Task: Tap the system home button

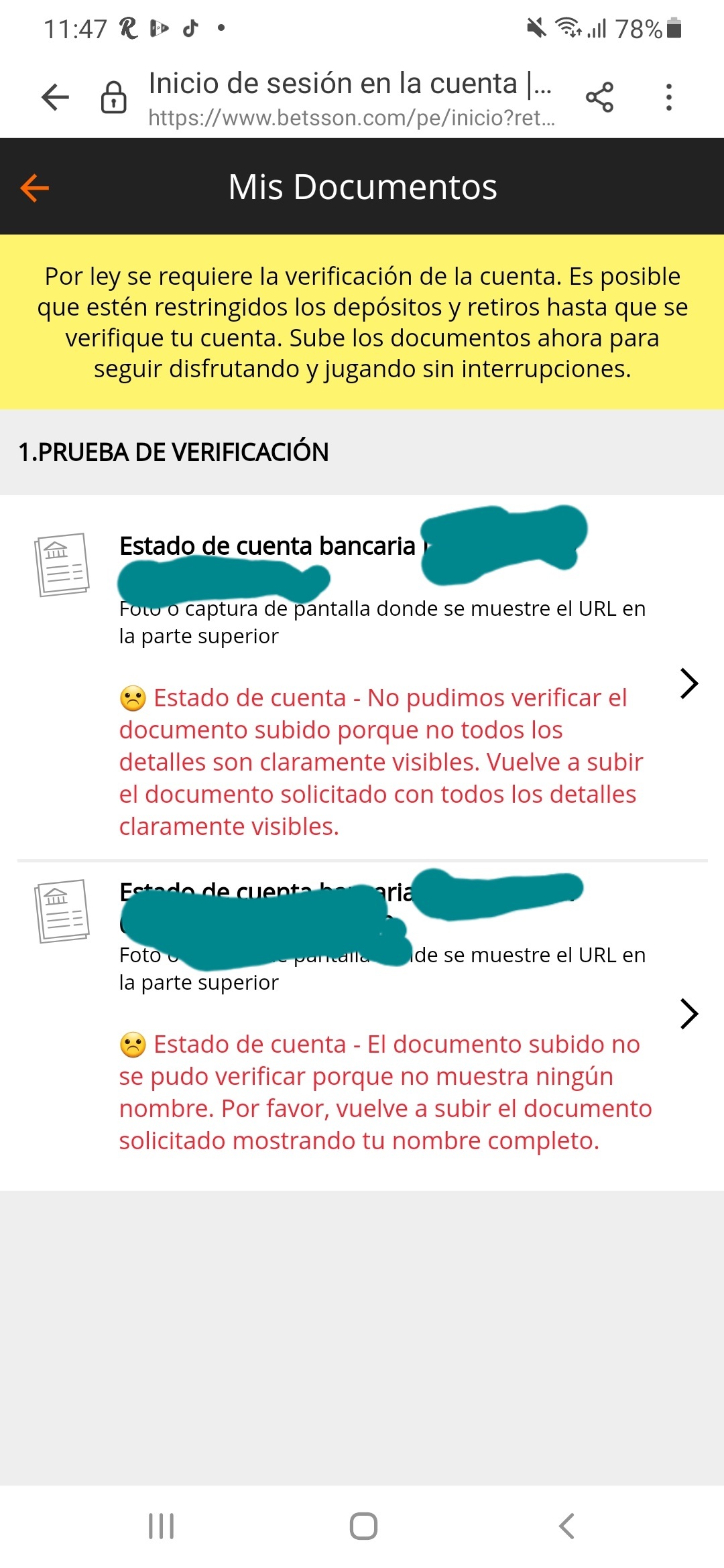Action: 363,1526
